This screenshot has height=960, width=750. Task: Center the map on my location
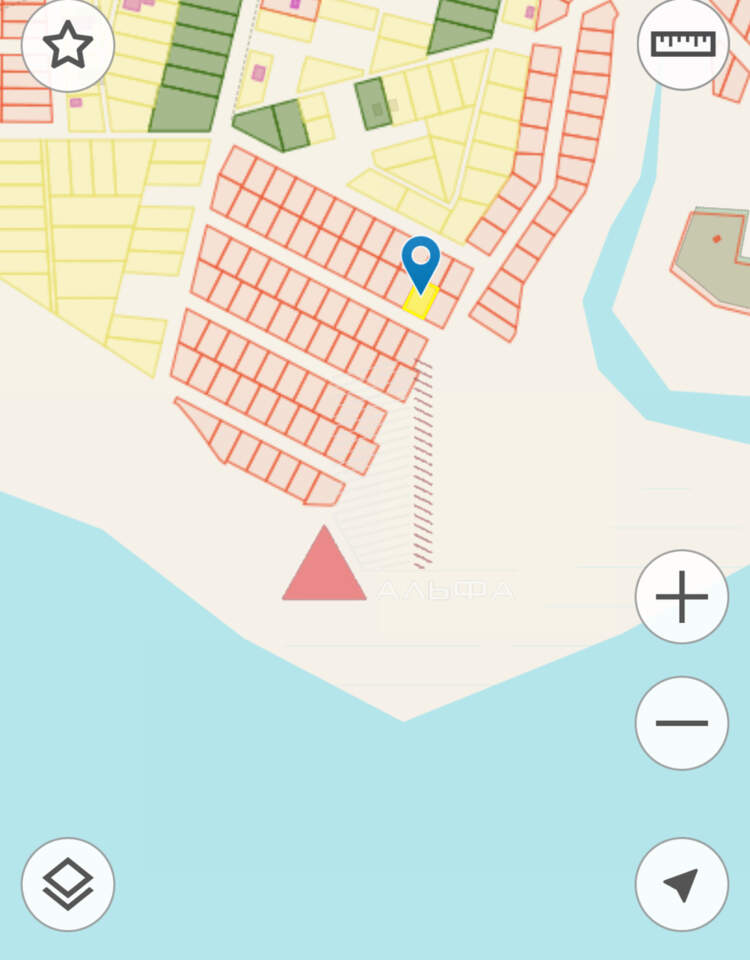pos(682,885)
